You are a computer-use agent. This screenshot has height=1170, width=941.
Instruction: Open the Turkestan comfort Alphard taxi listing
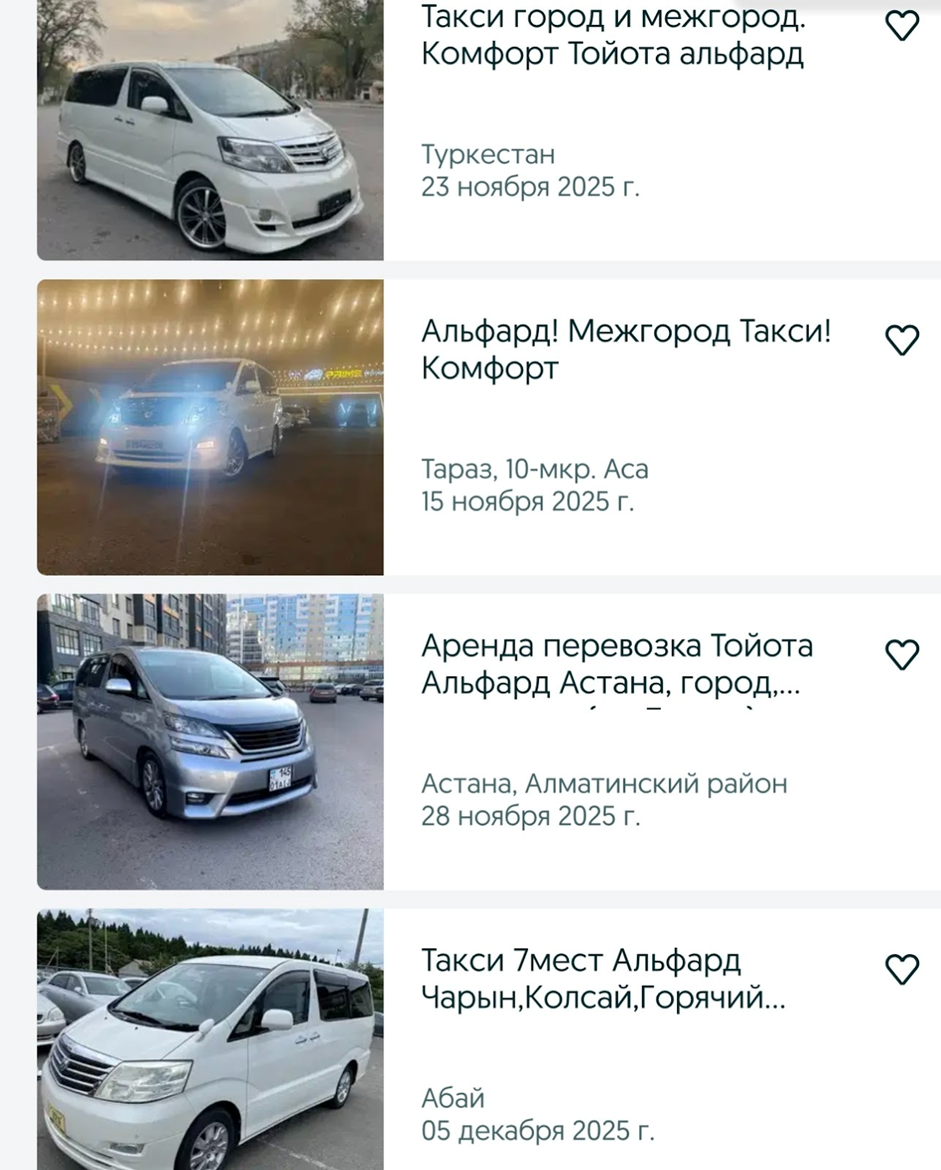pos(612,36)
